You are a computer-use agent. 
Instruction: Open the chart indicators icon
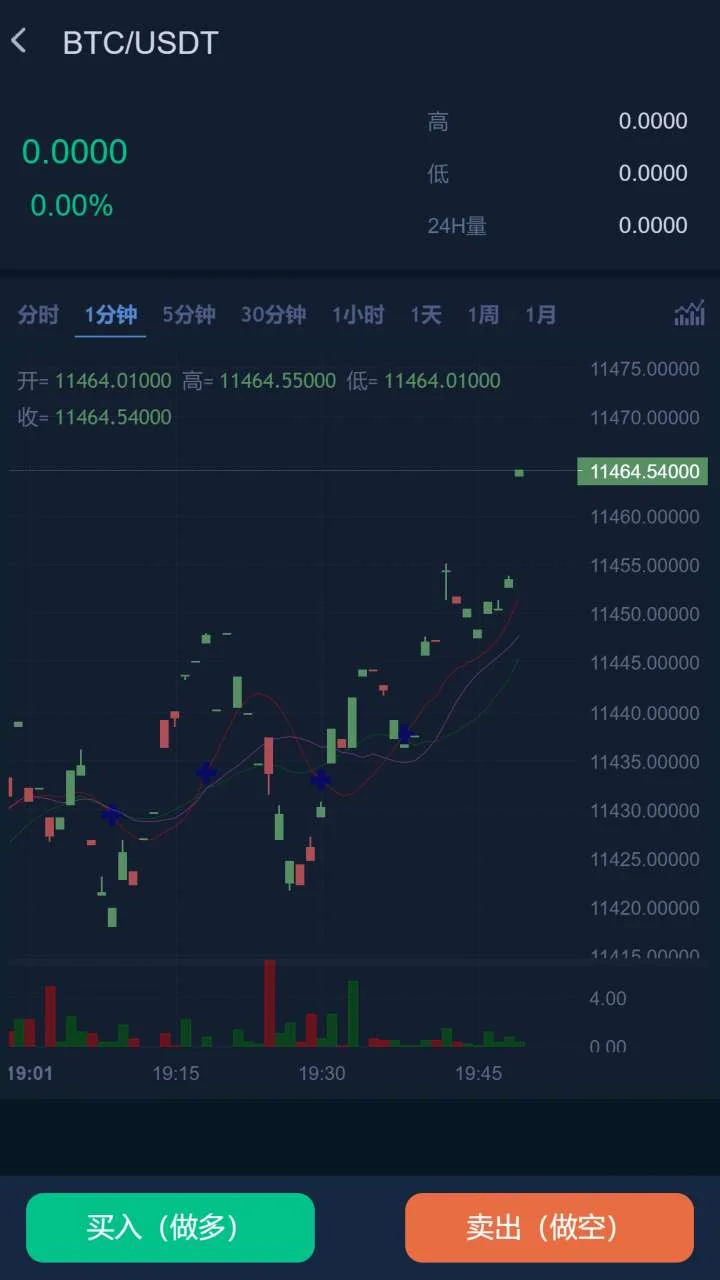689,314
